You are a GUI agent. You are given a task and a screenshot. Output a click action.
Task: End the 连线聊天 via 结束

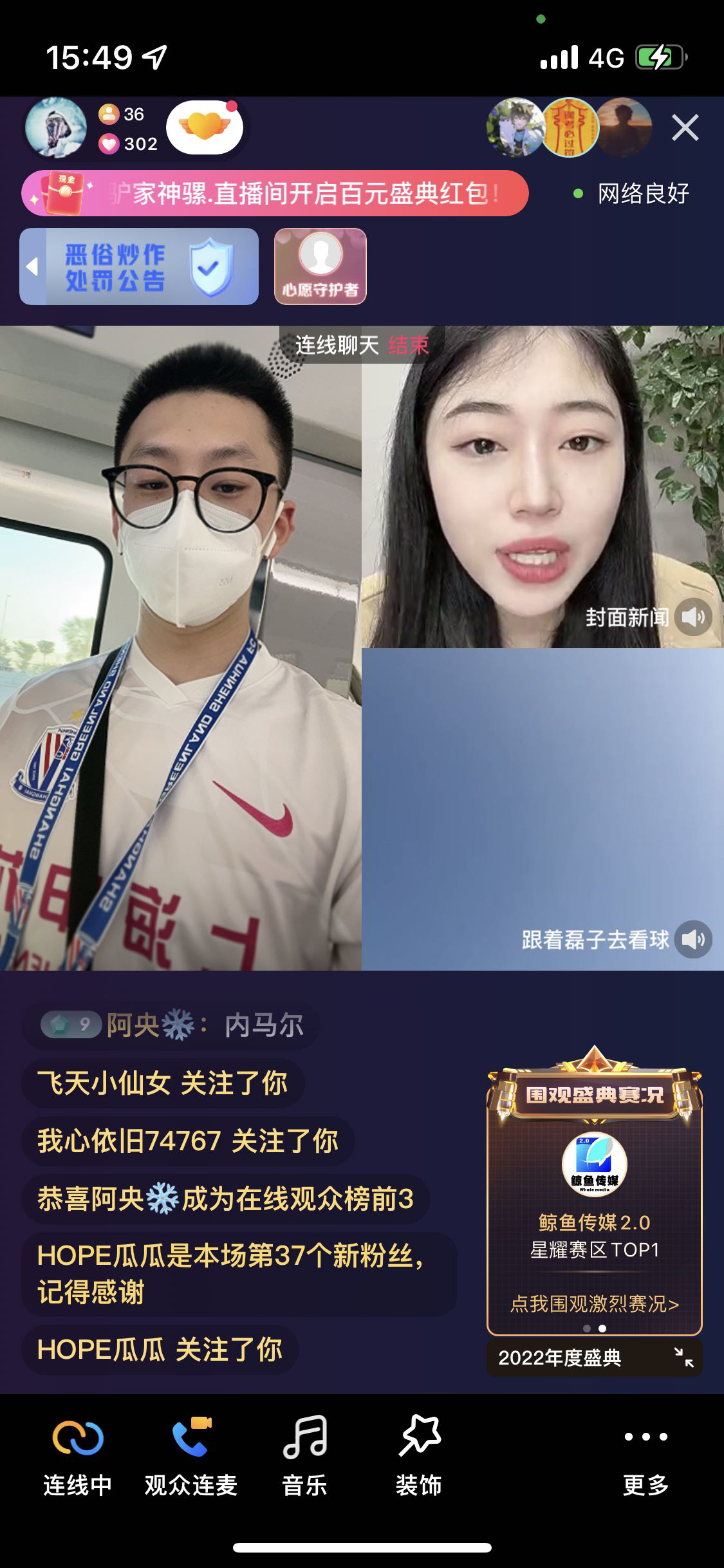[x=408, y=346]
